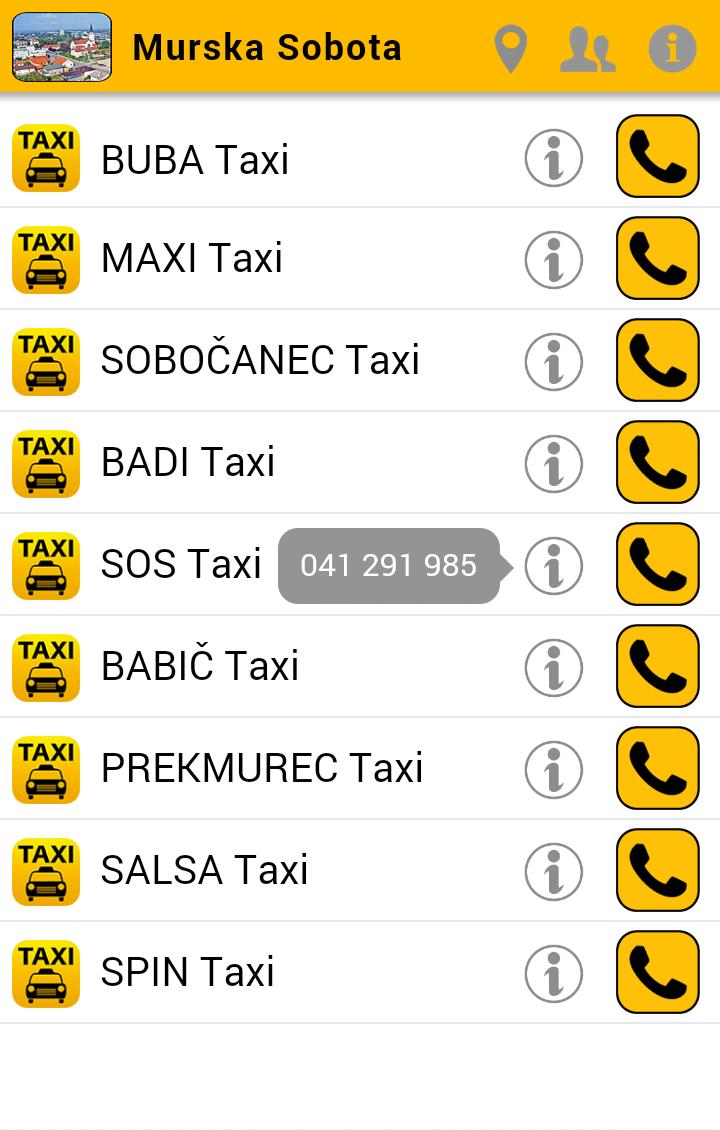Show info for SPIN Taxi
The width and height of the screenshot is (720, 1130).
[553, 971]
